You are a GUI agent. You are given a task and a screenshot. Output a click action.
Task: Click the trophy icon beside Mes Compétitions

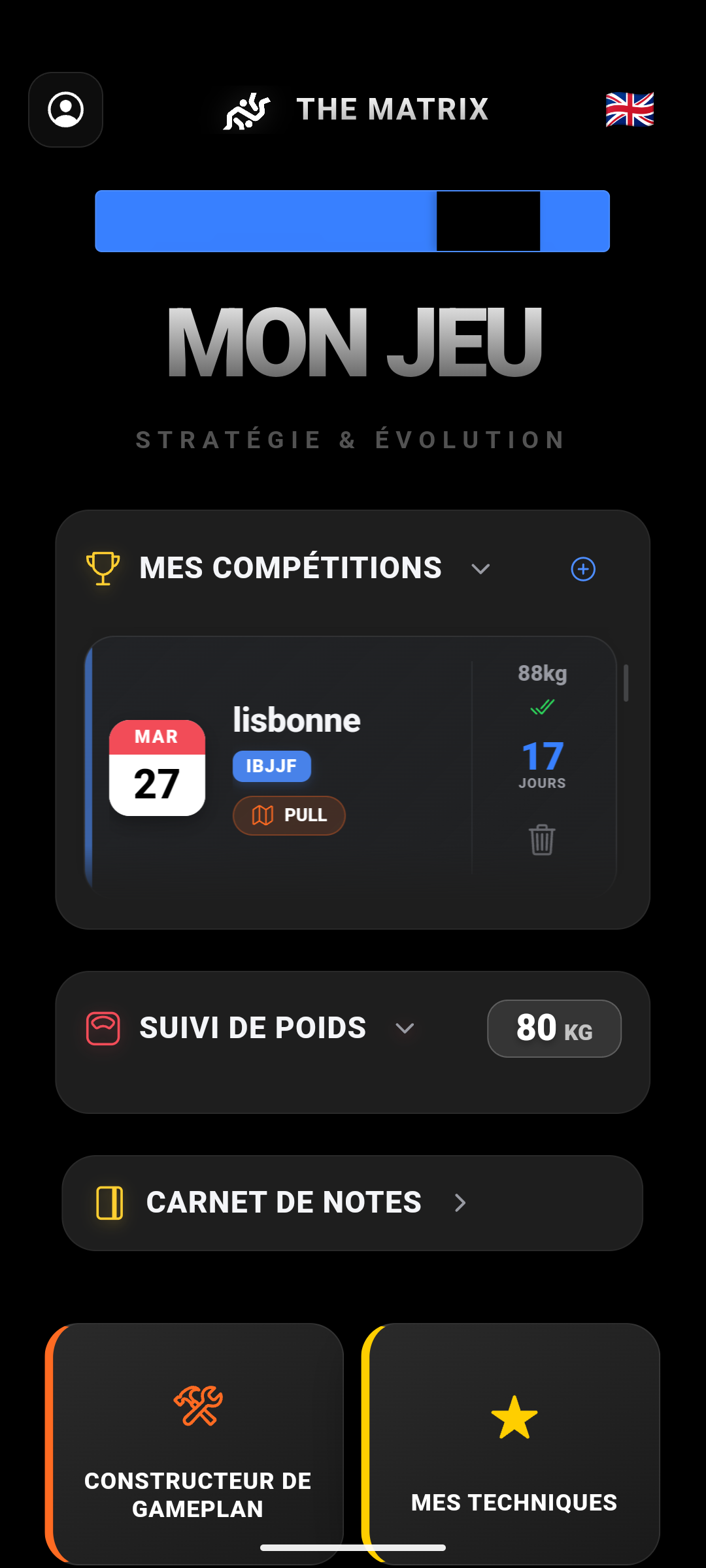101,568
